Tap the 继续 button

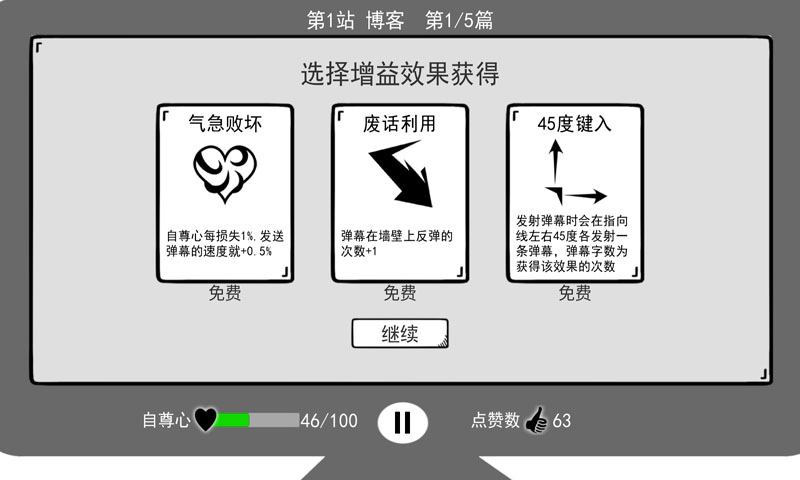(x=400, y=334)
